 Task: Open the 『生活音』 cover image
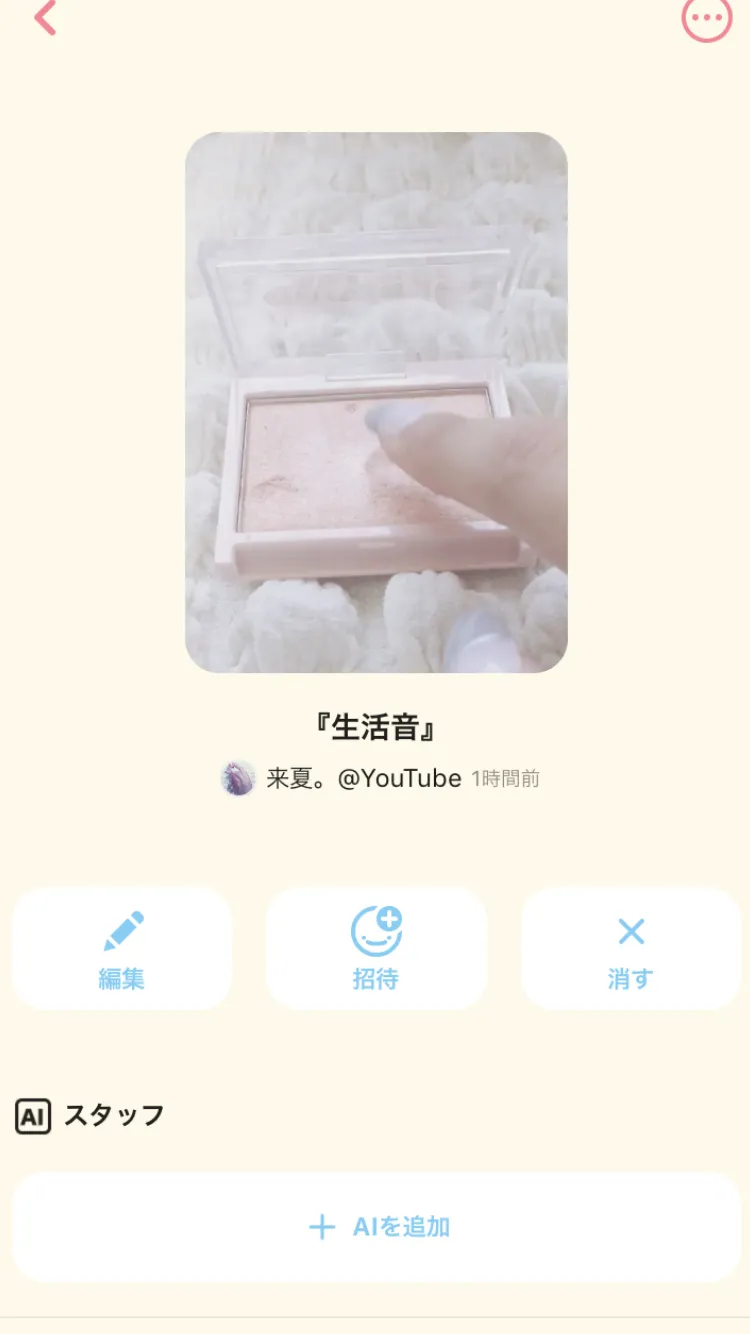pos(376,402)
